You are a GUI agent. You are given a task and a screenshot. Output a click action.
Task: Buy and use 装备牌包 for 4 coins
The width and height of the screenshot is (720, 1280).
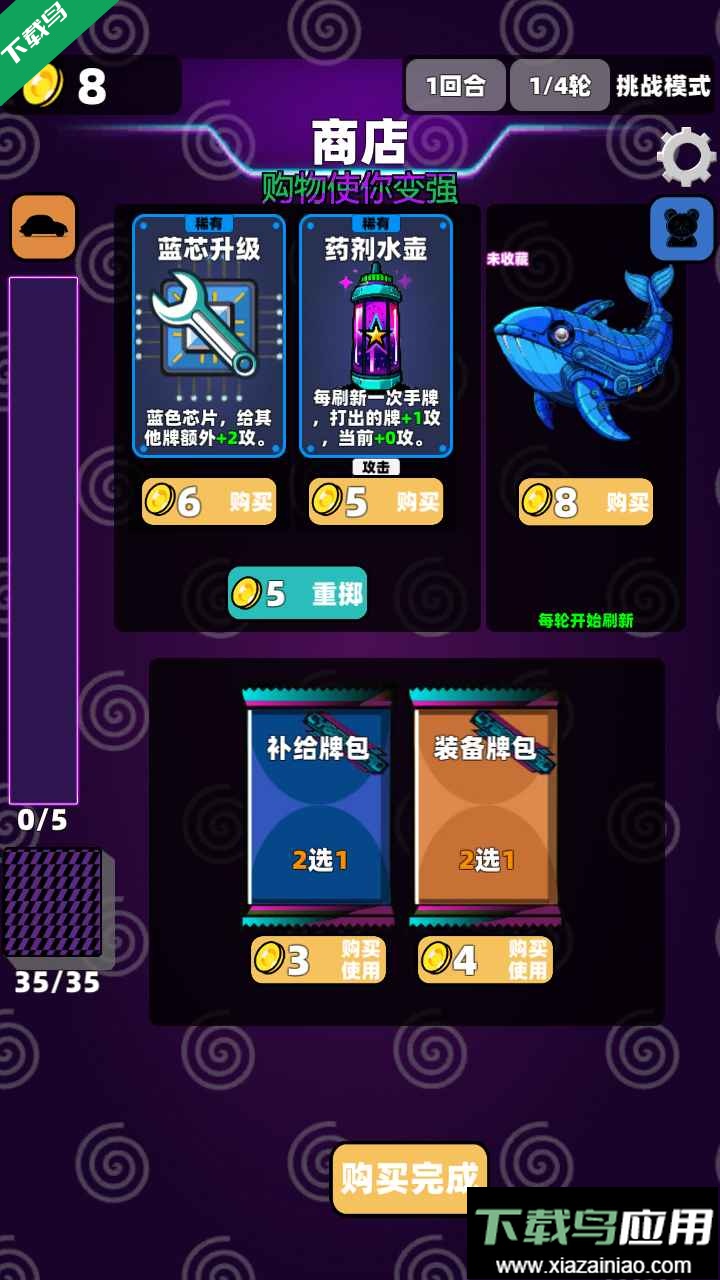(x=485, y=960)
